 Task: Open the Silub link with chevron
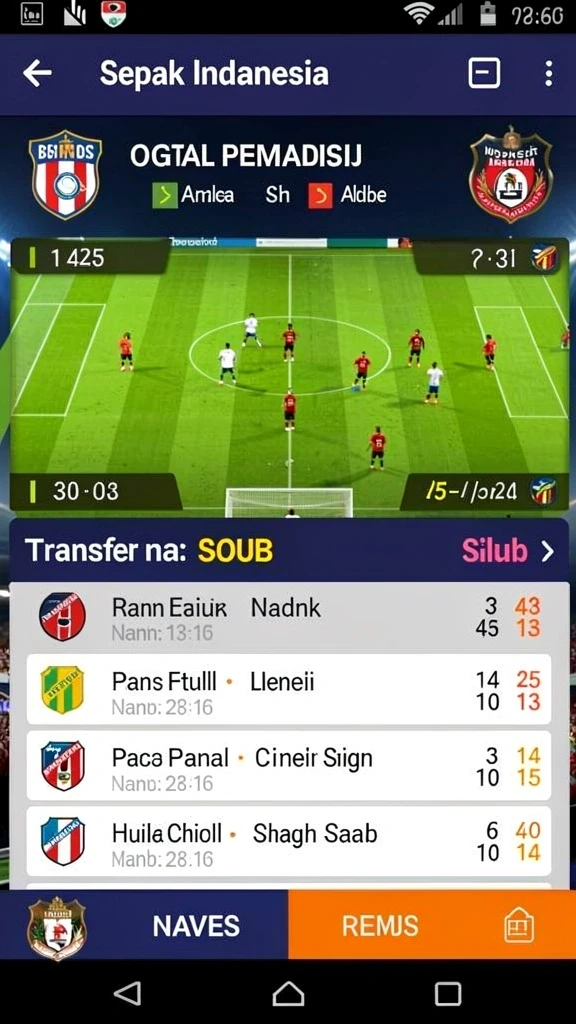(x=508, y=551)
